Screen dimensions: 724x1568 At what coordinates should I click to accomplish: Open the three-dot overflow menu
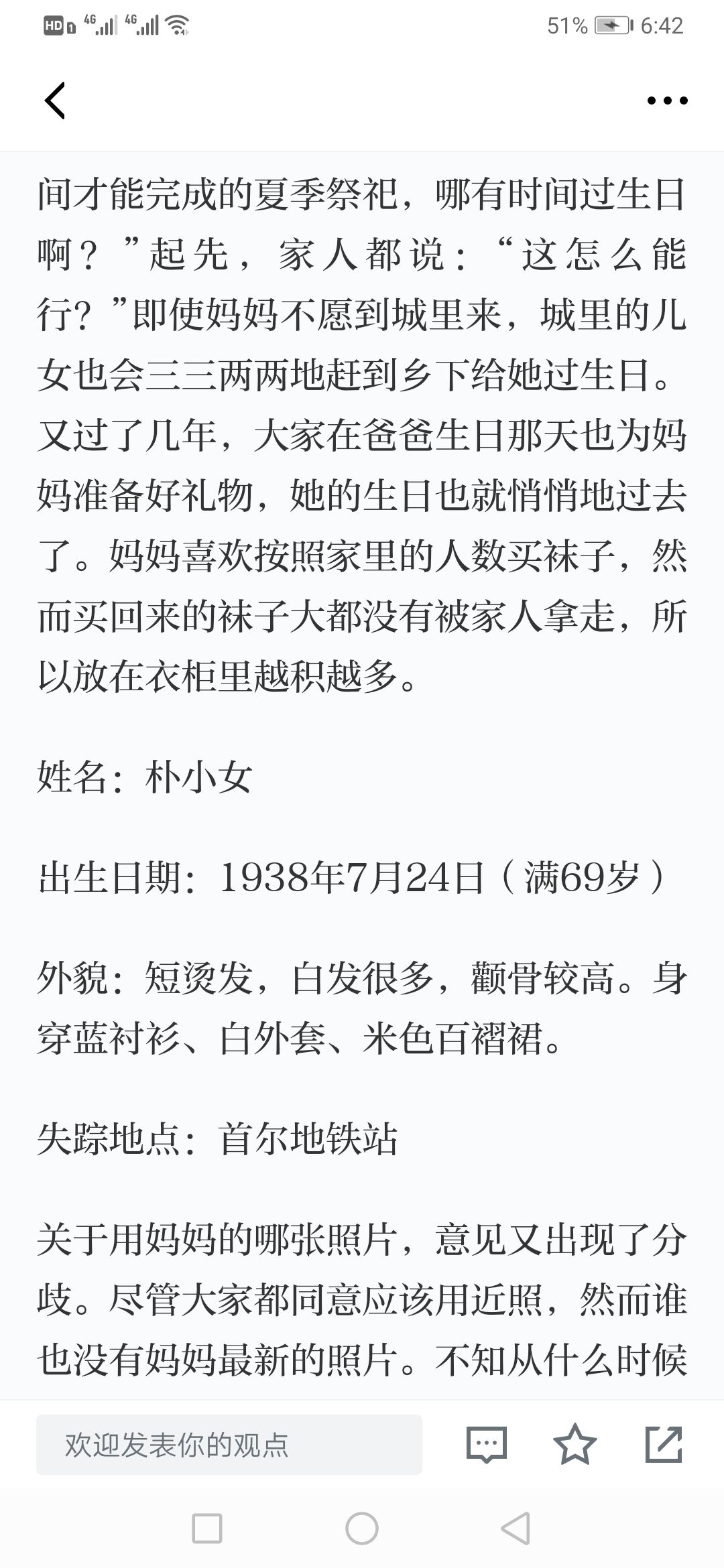click(667, 101)
